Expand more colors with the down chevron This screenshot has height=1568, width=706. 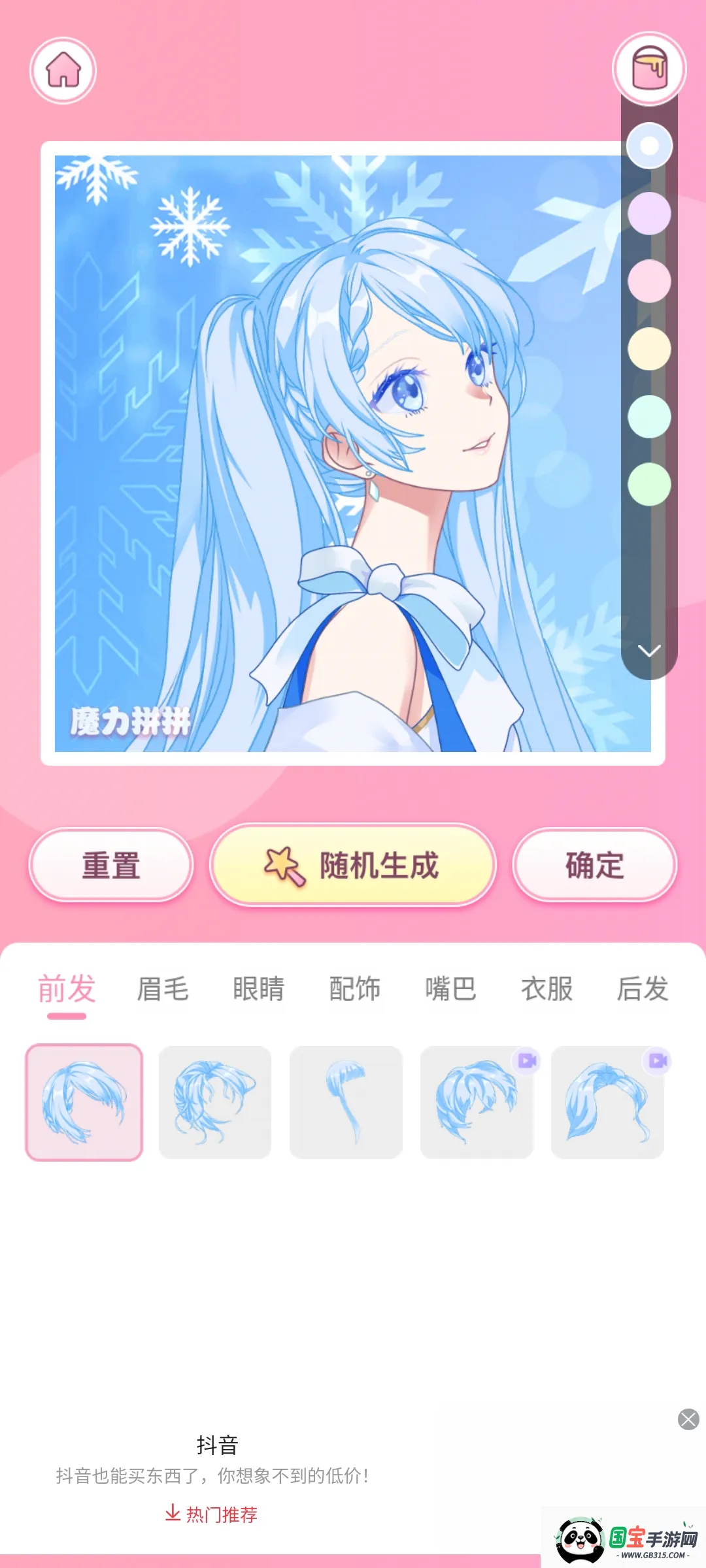pos(648,651)
